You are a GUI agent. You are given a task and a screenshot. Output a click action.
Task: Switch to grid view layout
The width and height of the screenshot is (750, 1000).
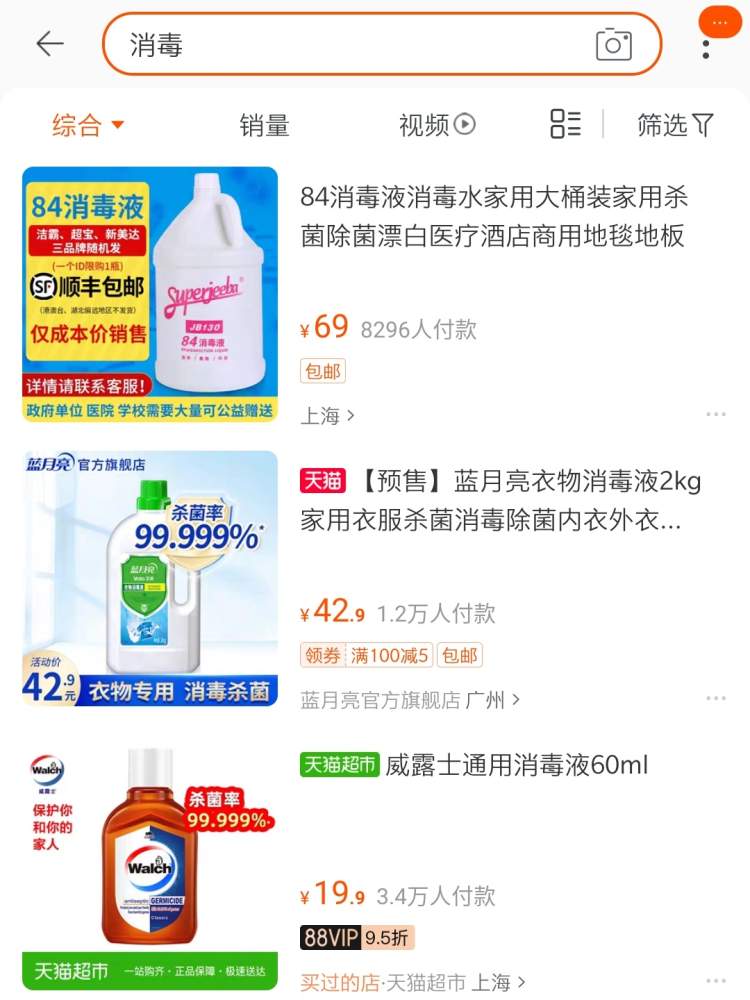[565, 123]
